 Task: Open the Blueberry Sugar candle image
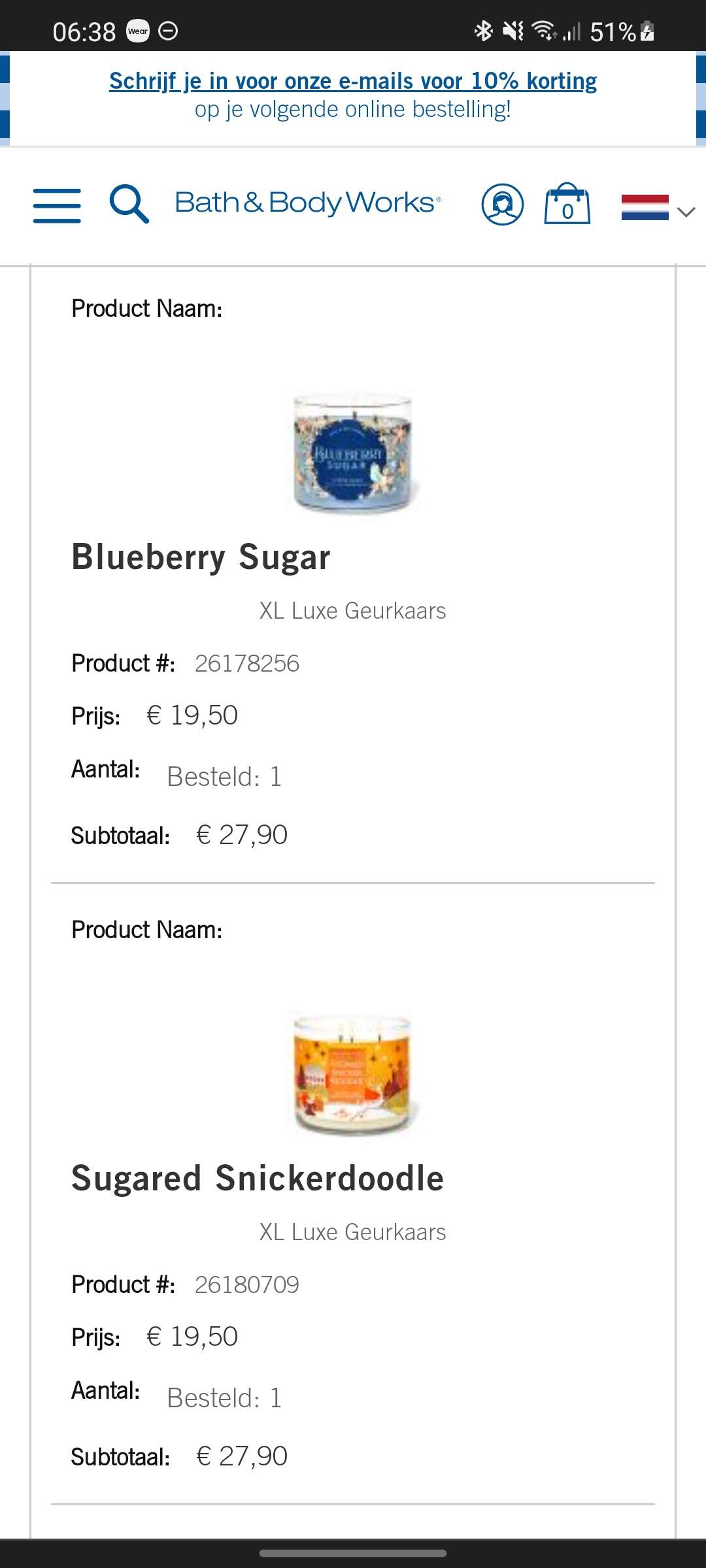click(353, 452)
